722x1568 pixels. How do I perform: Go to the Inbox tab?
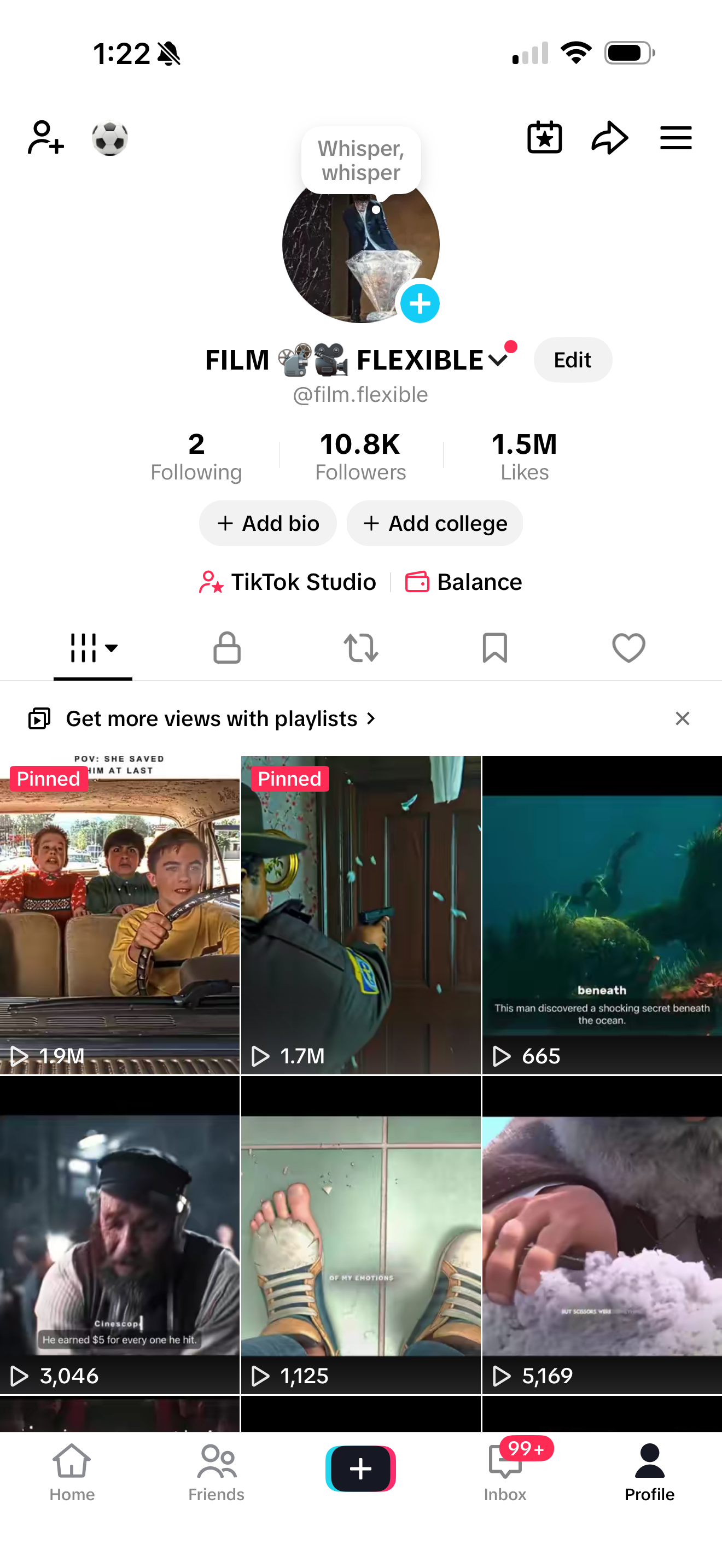505,1471
